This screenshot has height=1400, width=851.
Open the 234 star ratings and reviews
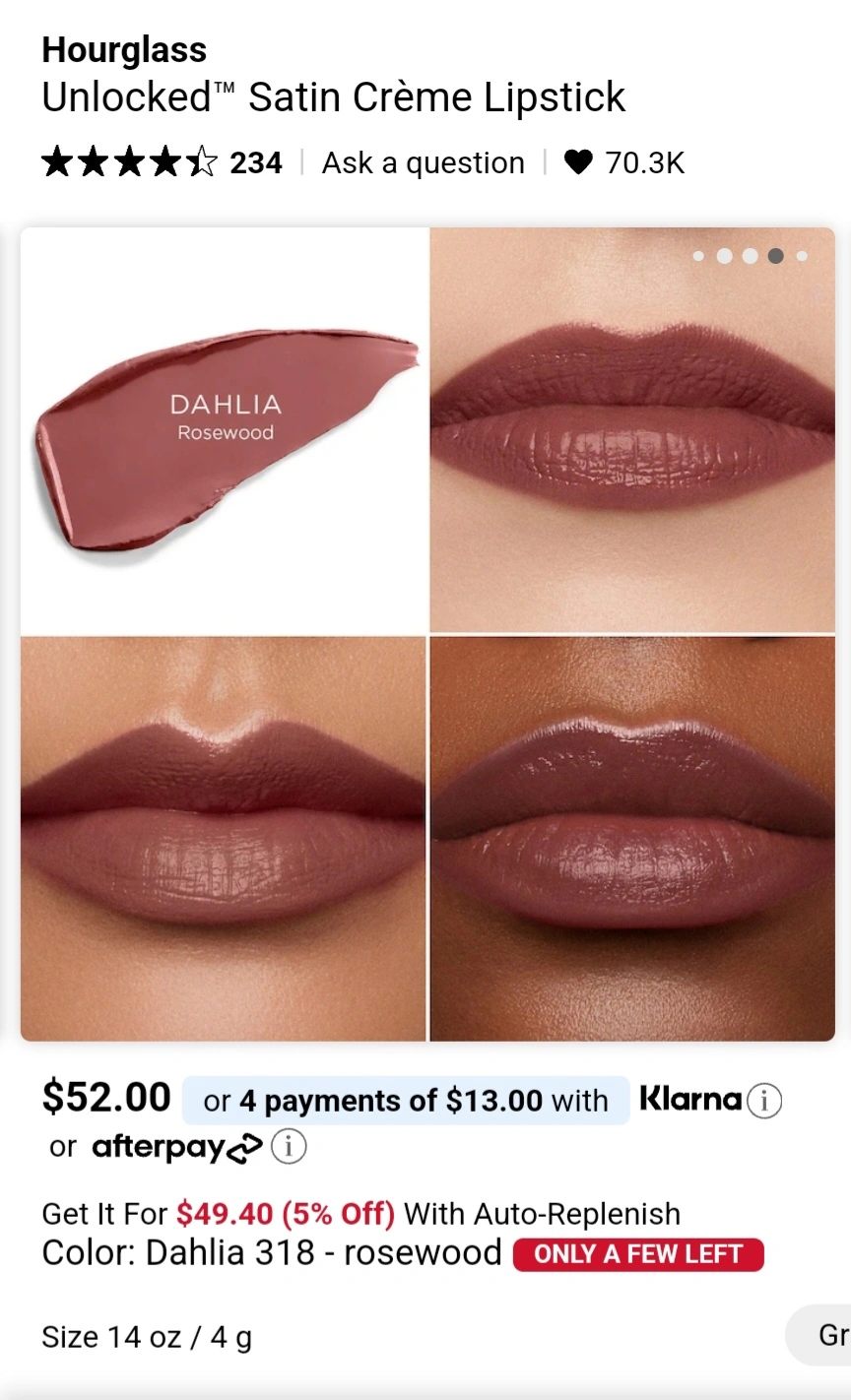162,162
